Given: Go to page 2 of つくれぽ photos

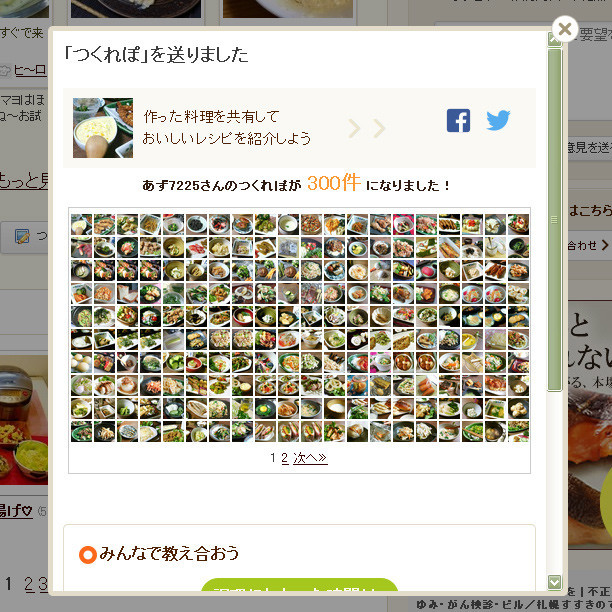Looking at the screenshot, I should (285, 458).
